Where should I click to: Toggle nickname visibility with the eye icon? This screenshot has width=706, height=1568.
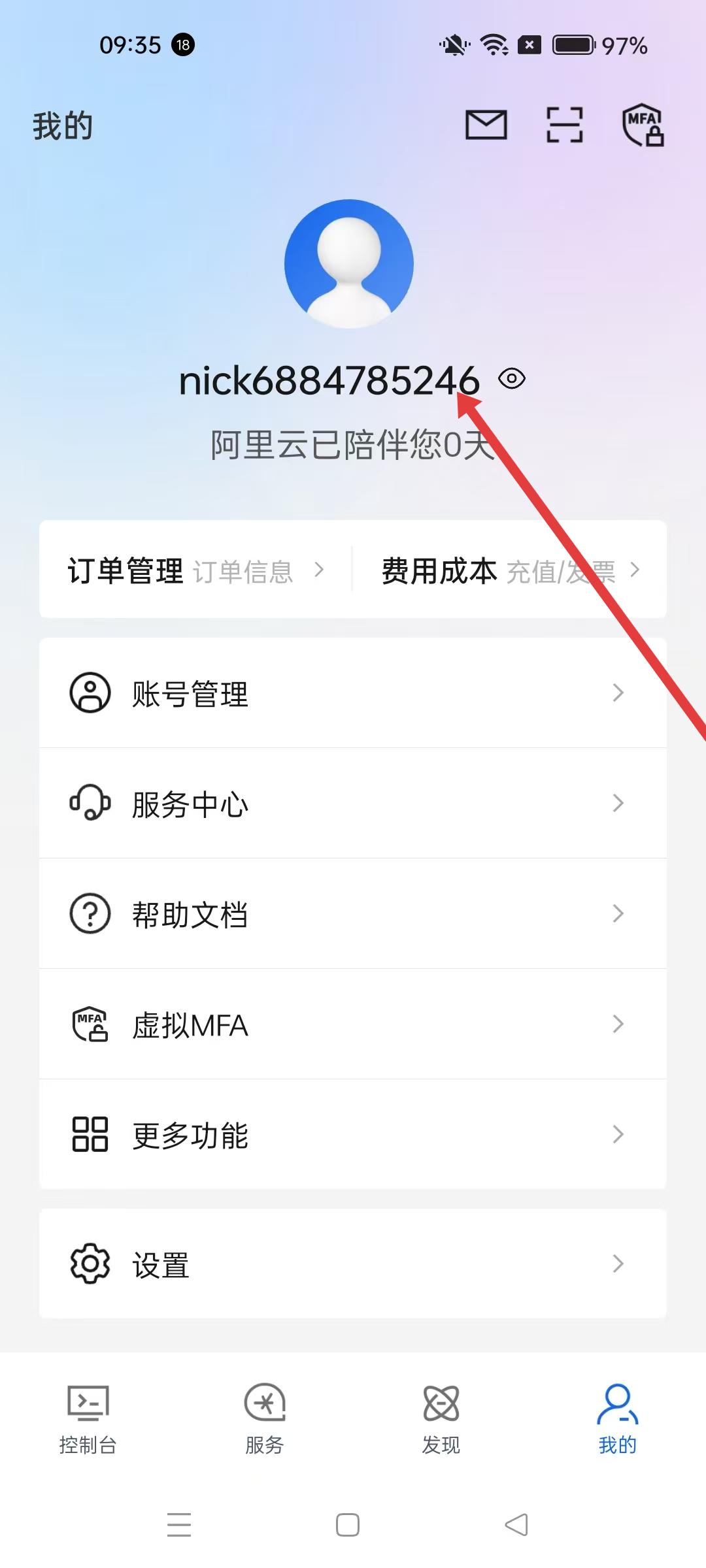pos(511,379)
